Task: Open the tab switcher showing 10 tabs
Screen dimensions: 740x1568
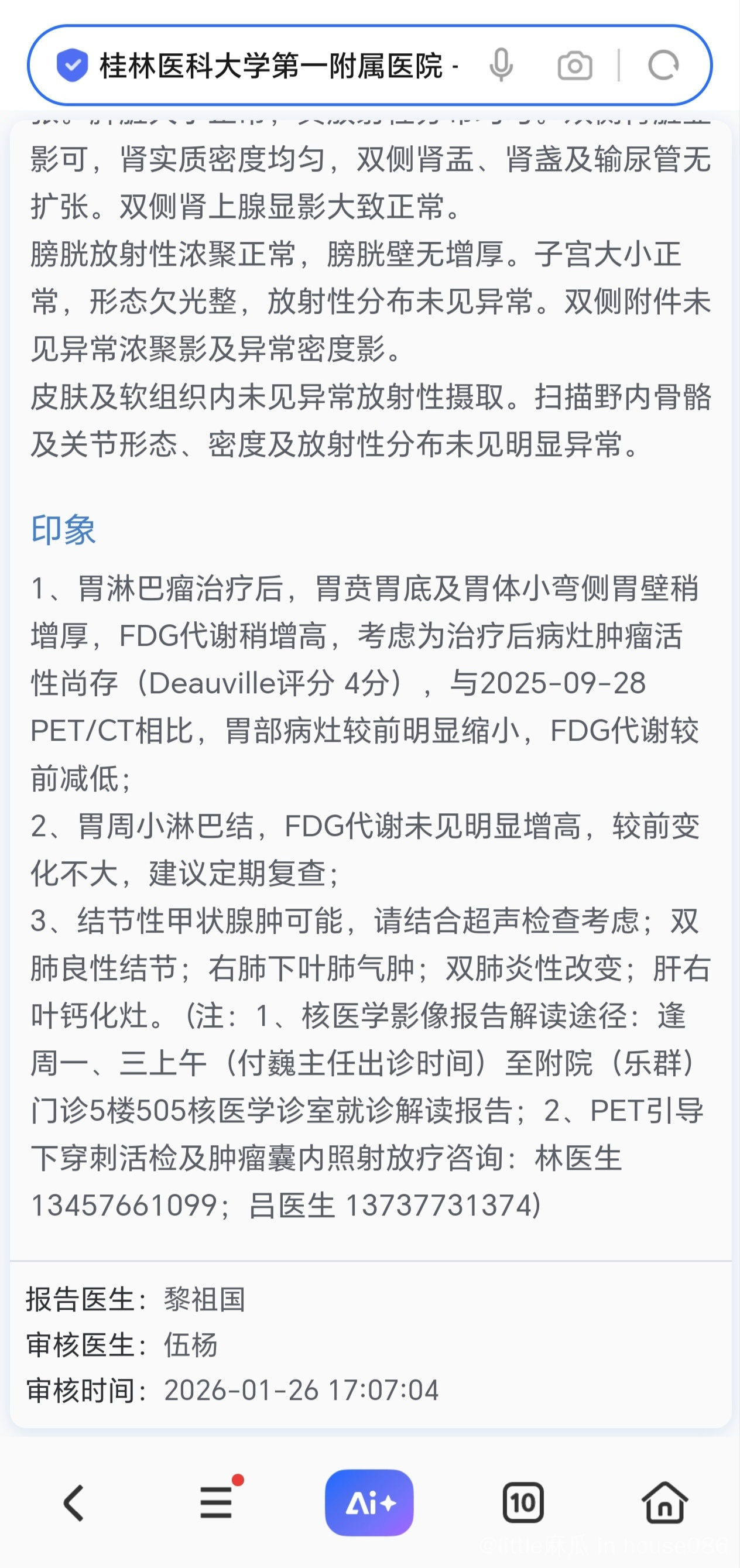Action: coord(523,1503)
